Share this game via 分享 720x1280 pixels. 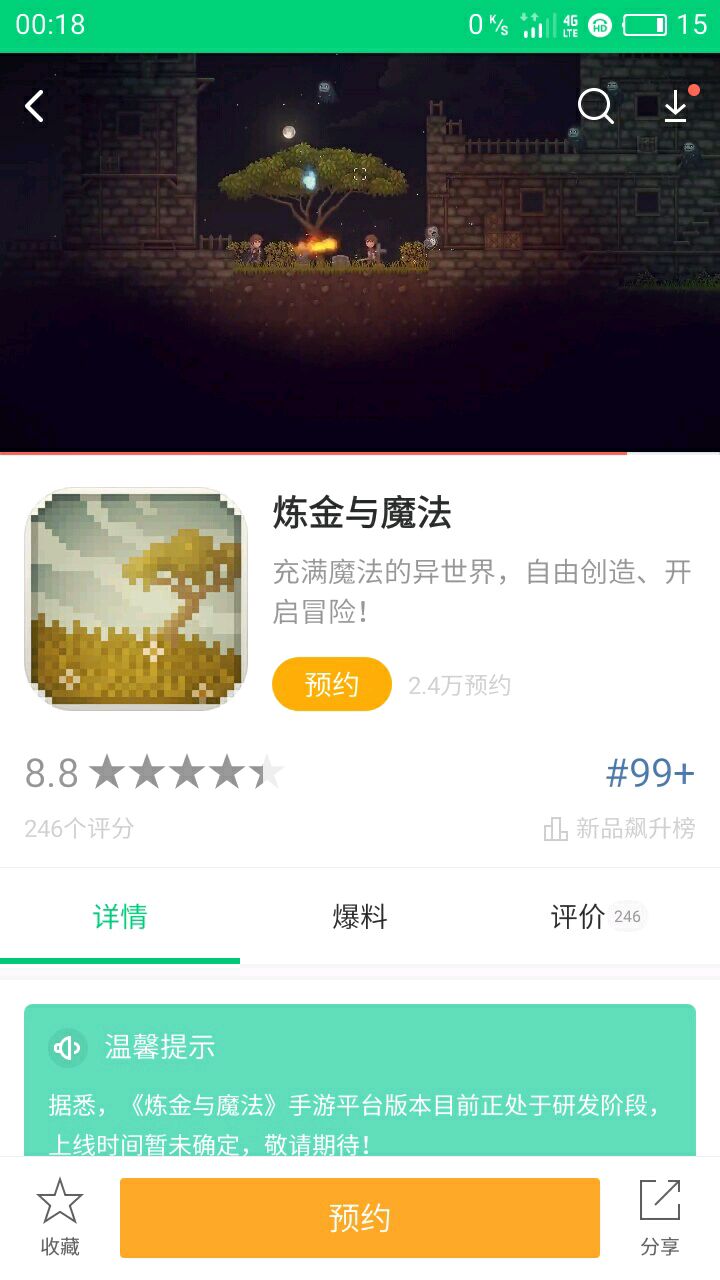[660, 1217]
